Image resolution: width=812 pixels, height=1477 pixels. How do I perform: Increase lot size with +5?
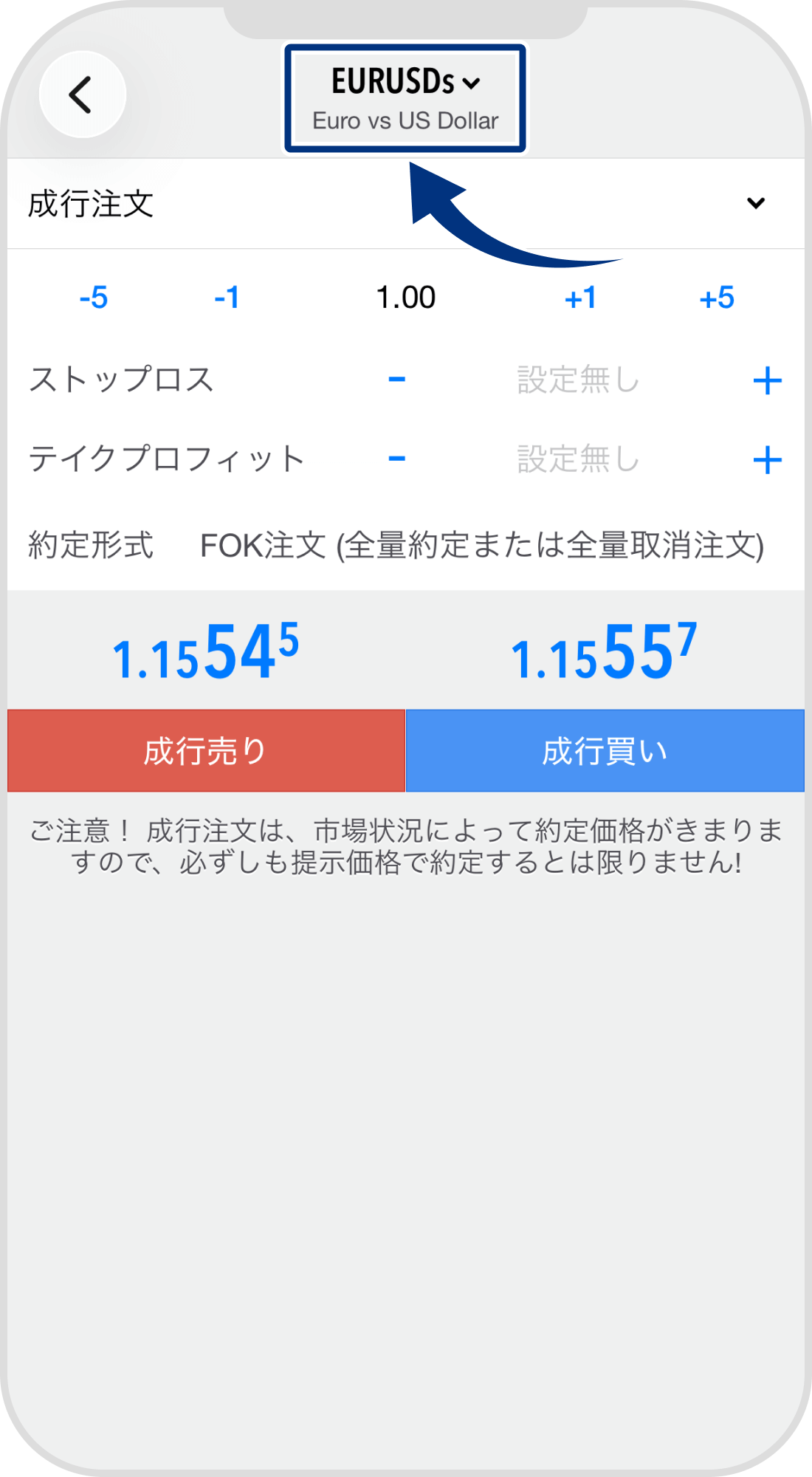[717, 298]
